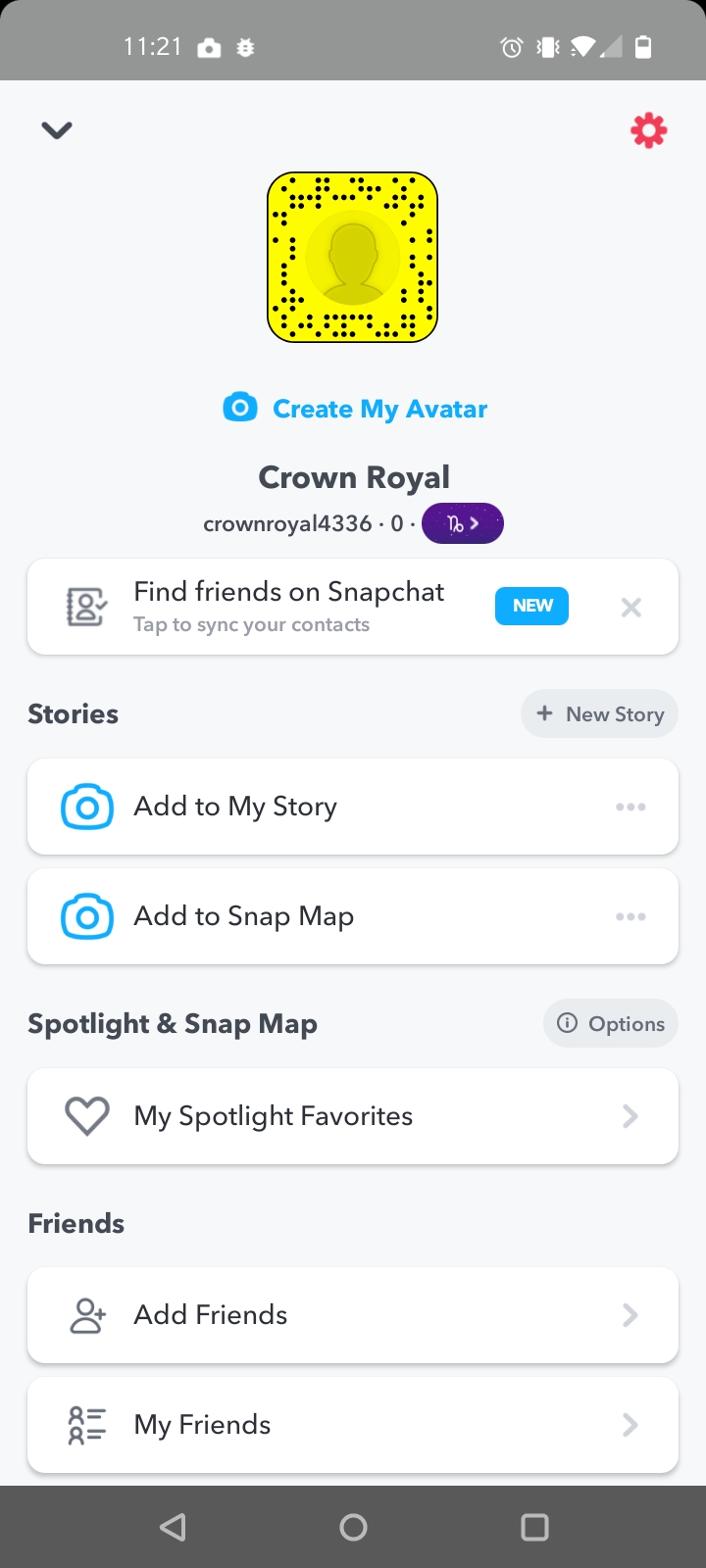Open more options for Snap Map
706x1568 pixels.
point(630,916)
